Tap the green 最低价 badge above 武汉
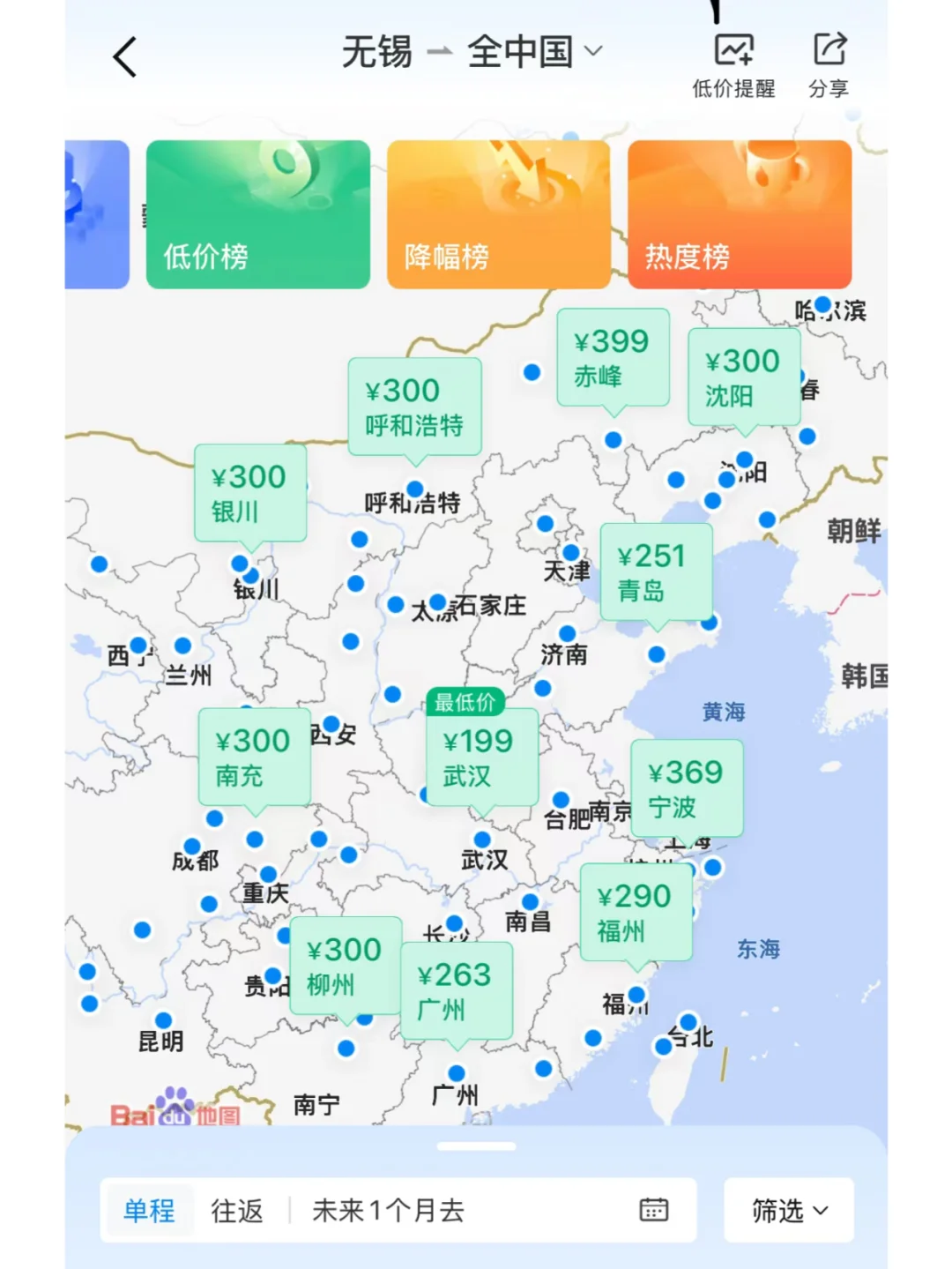952x1269 pixels. pos(465,703)
